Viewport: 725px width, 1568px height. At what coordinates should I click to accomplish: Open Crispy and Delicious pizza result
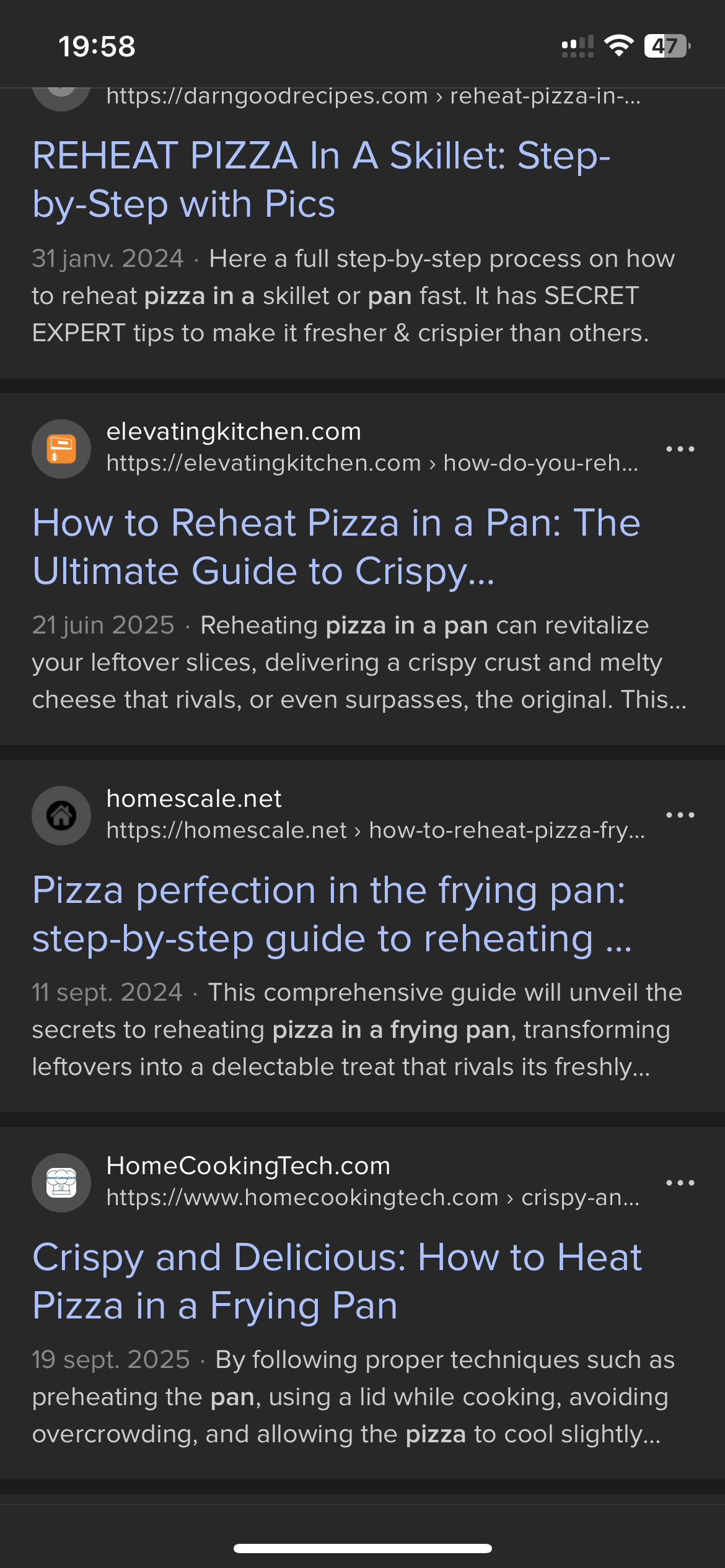click(x=336, y=1281)
